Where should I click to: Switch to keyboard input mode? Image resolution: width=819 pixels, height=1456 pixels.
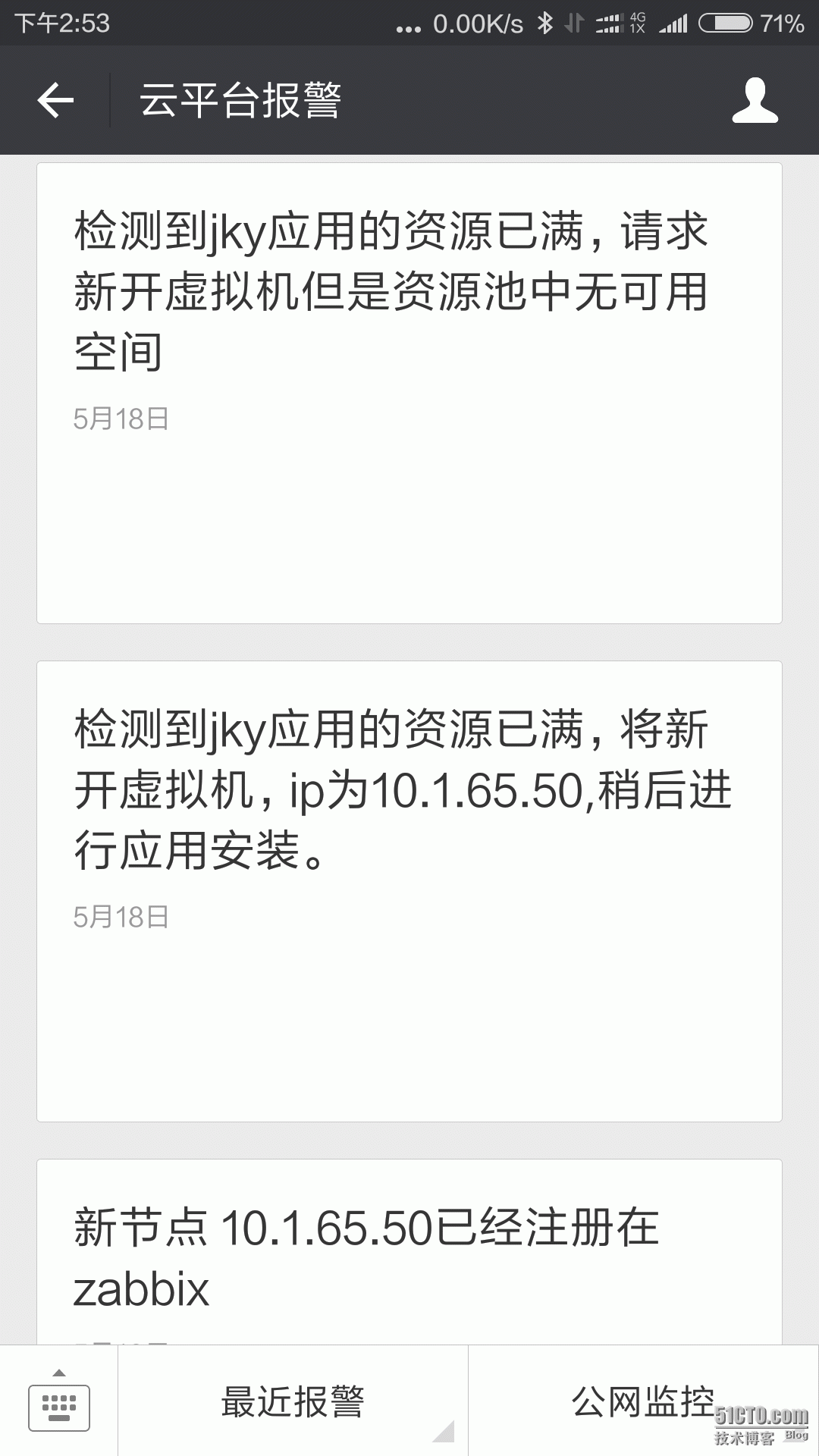[x=59, y=1401]
